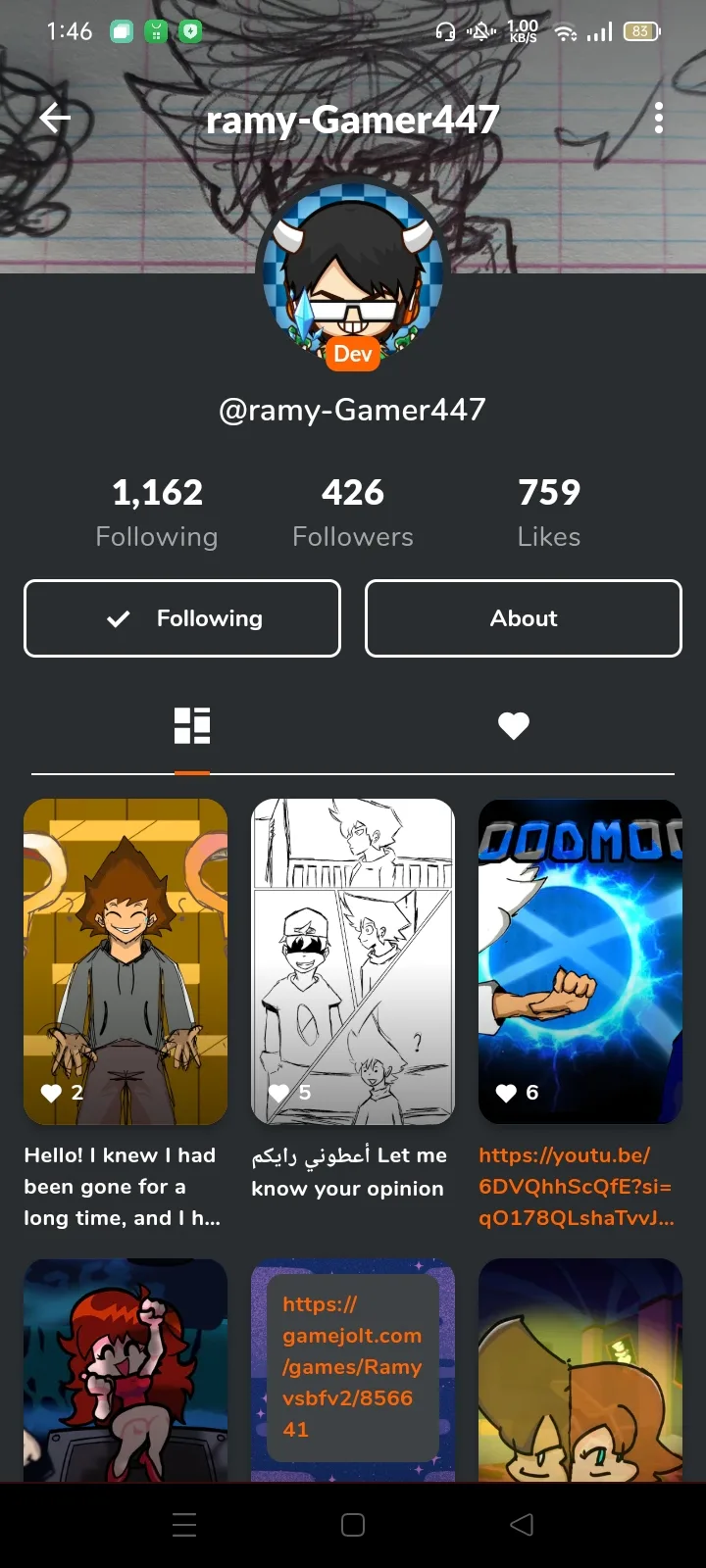
Task: Switch to the liked posts heart tab
Action: point(513,726)
